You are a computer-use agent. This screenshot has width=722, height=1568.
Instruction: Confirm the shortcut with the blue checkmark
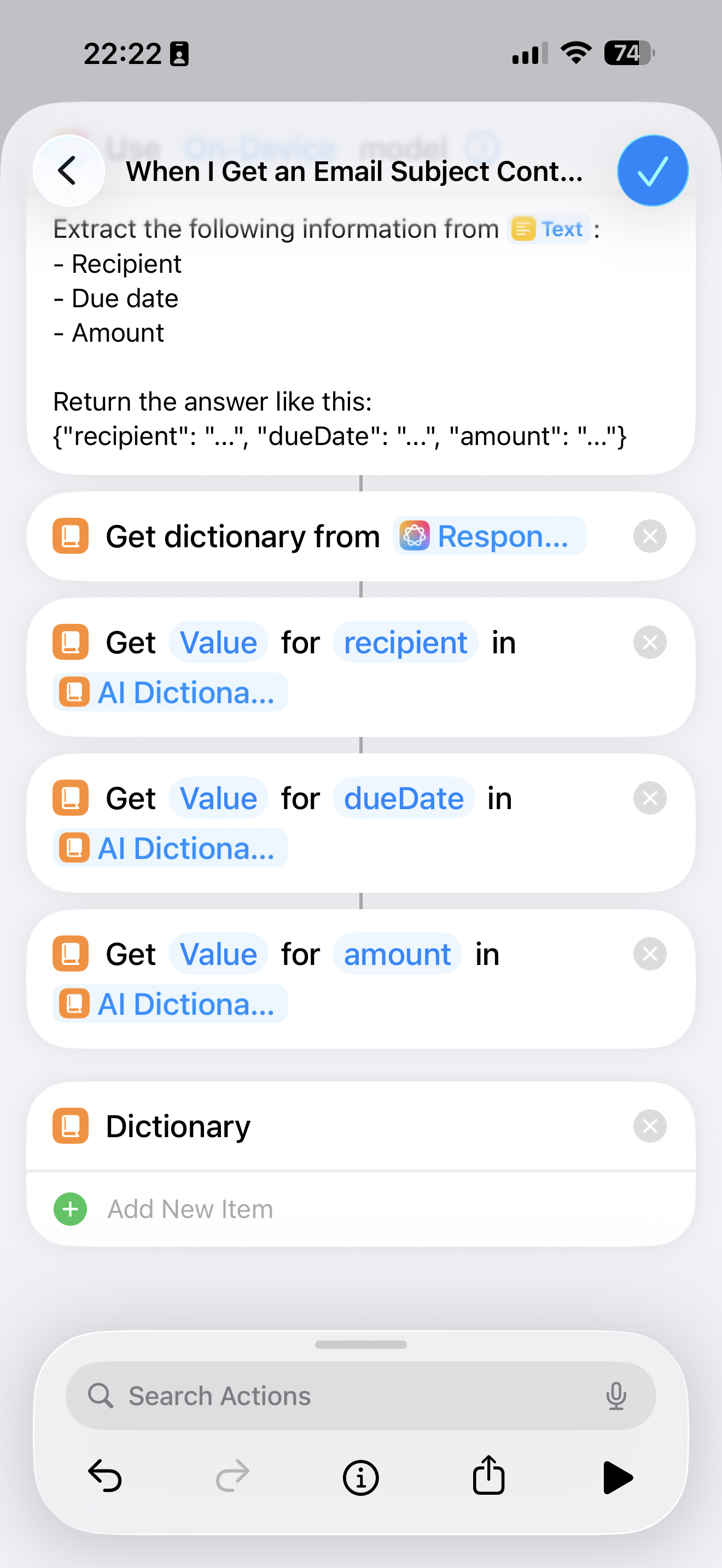(652, 171)
